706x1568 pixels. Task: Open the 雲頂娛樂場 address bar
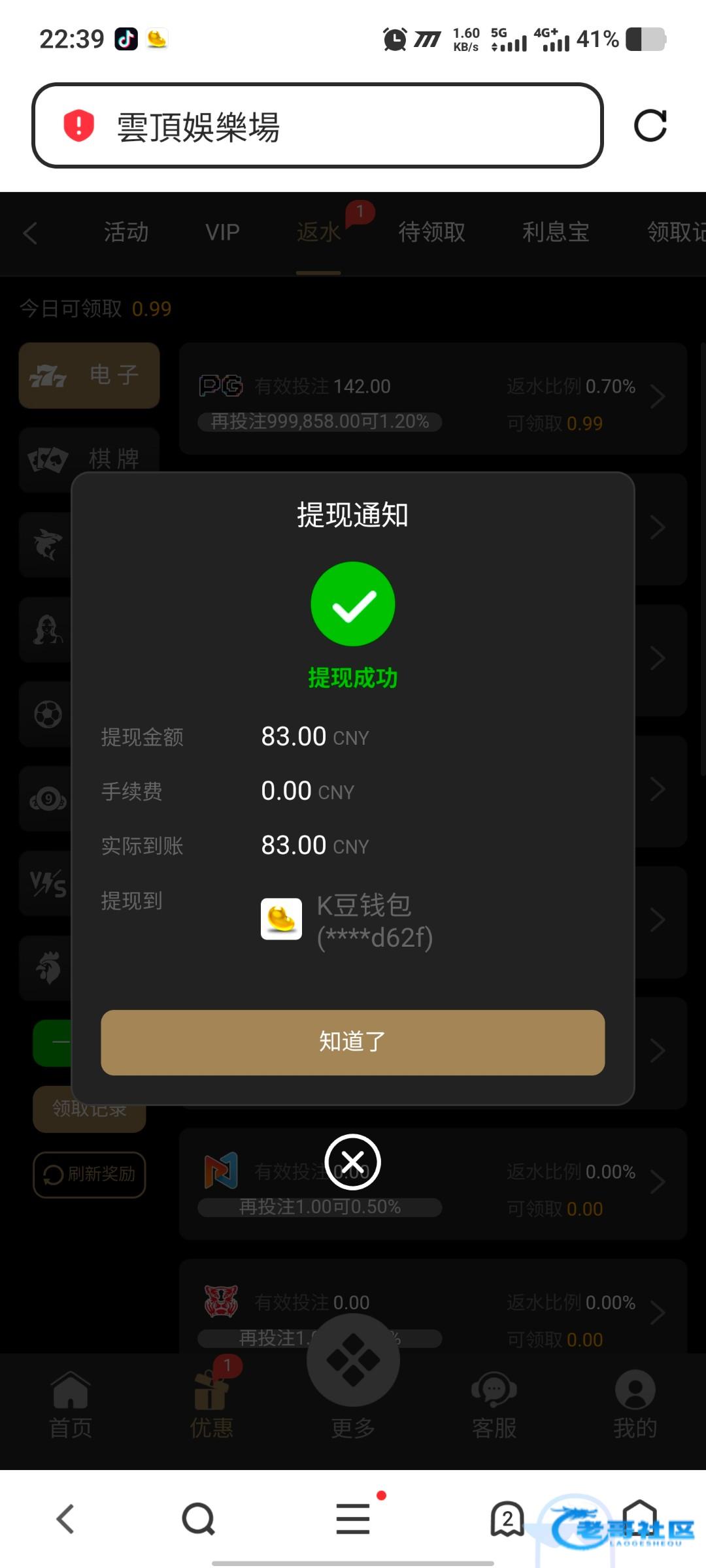click(317, 125)
